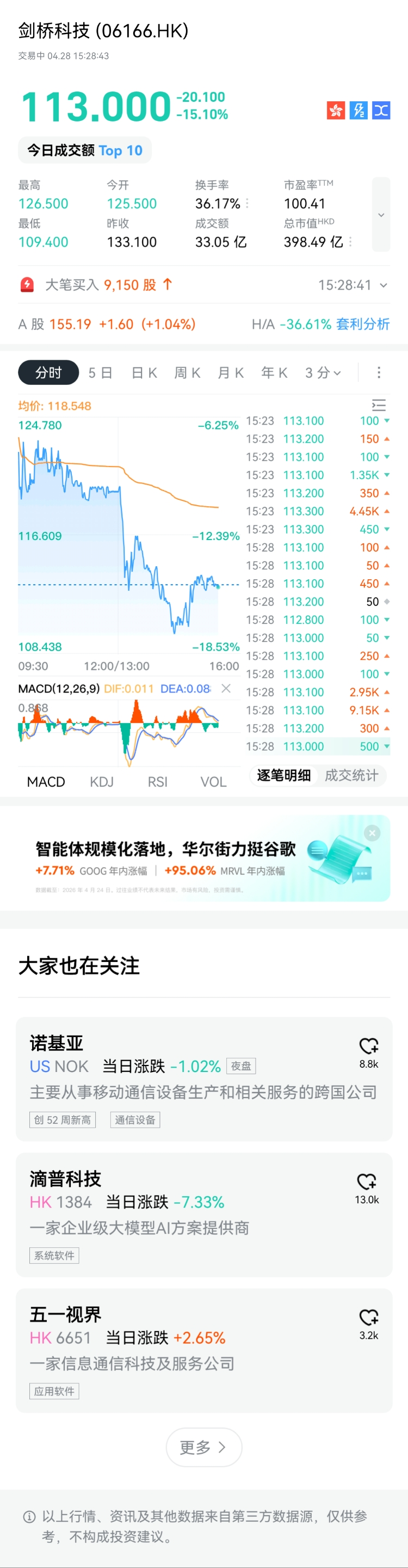Select the 周K chart tab
The height and width of the screenshot is (1568, 408).
(187, 372)
